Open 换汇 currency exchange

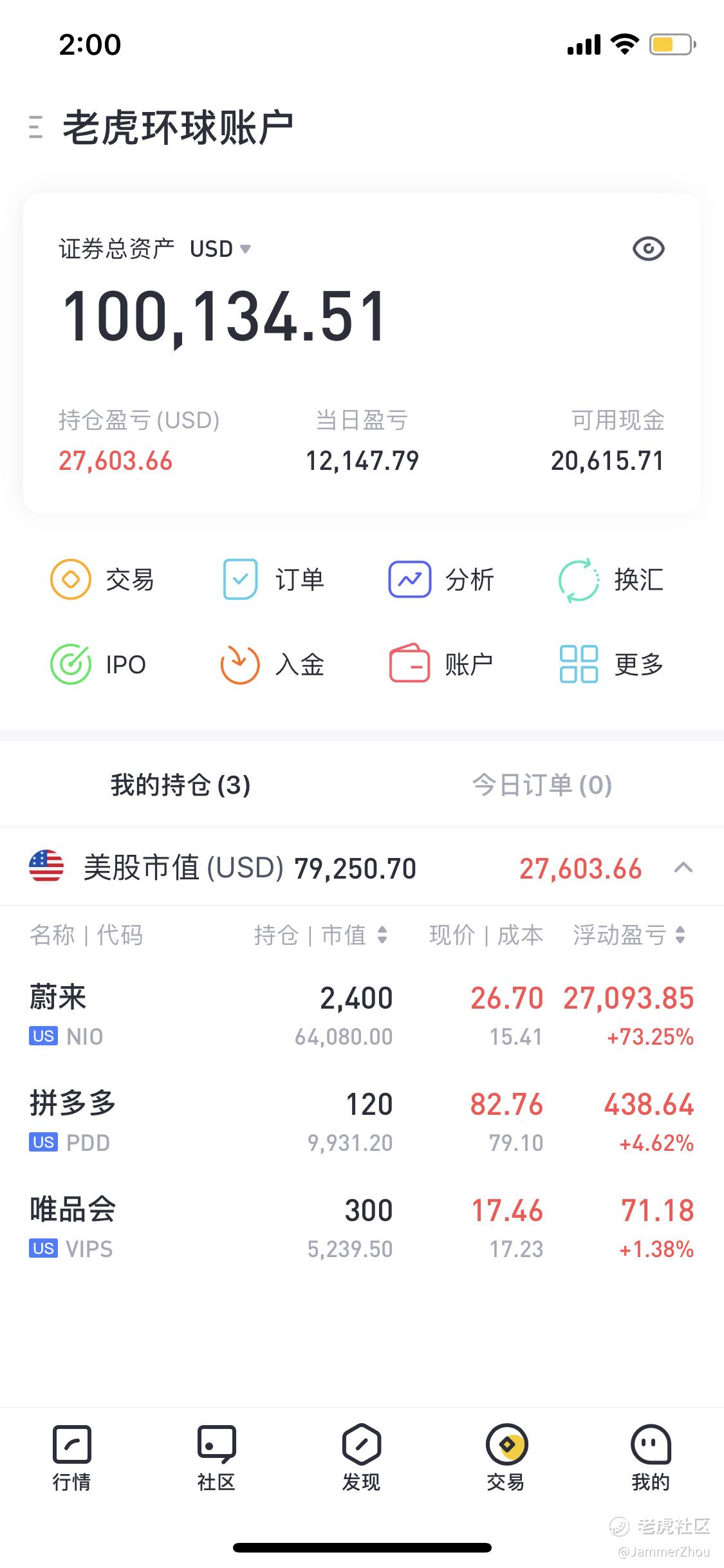[611, 580]
